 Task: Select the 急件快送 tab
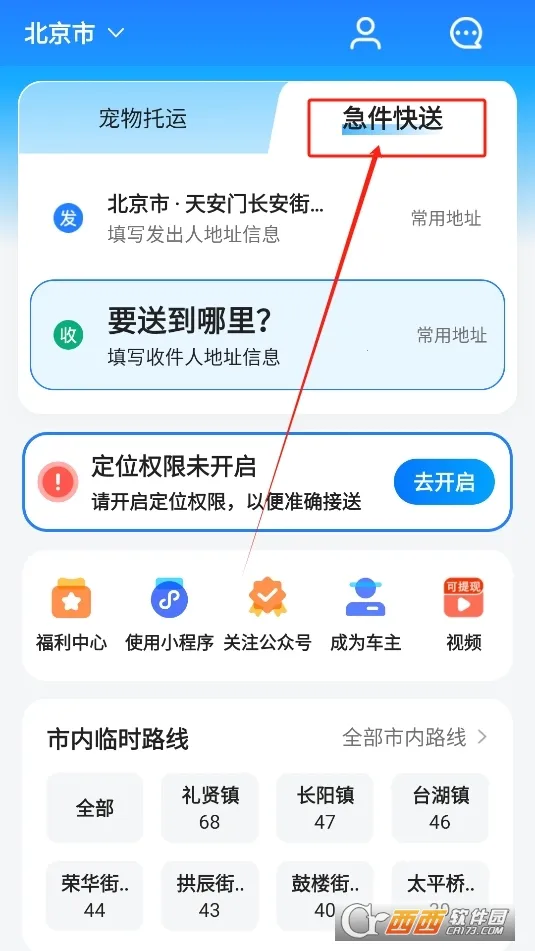[393, 118]
